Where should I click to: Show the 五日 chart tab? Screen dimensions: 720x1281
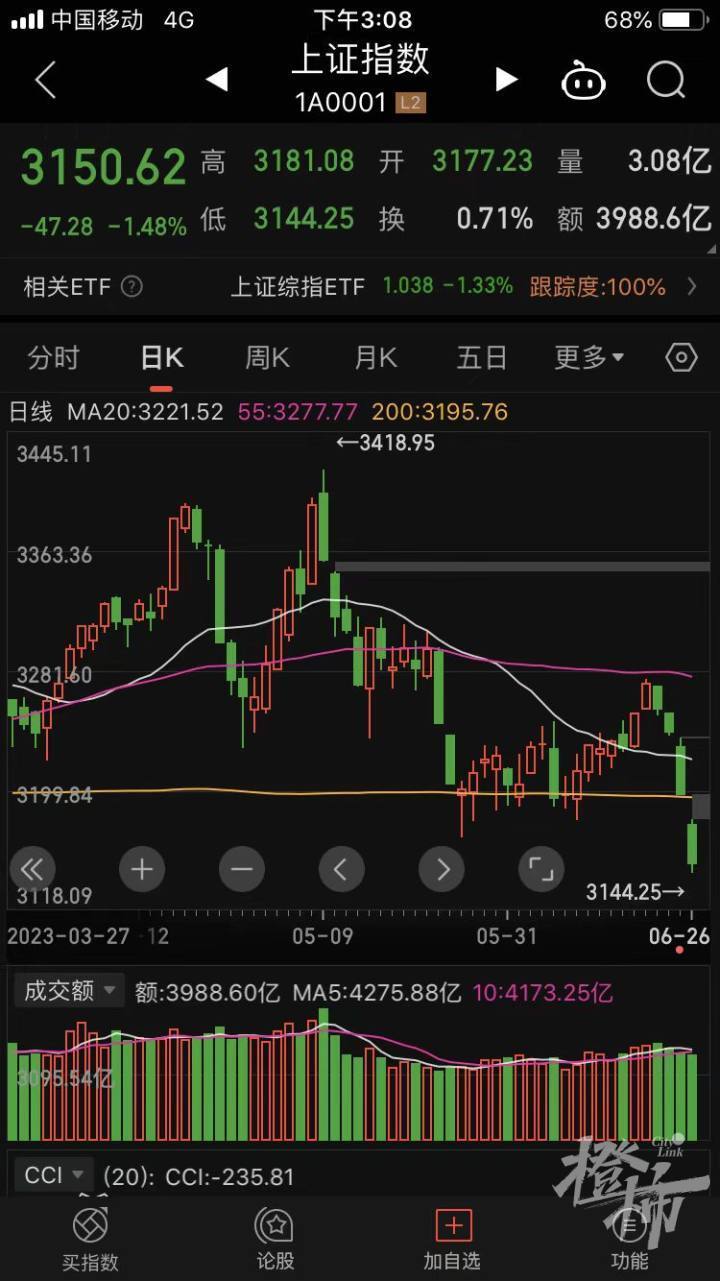coord(482,358)
